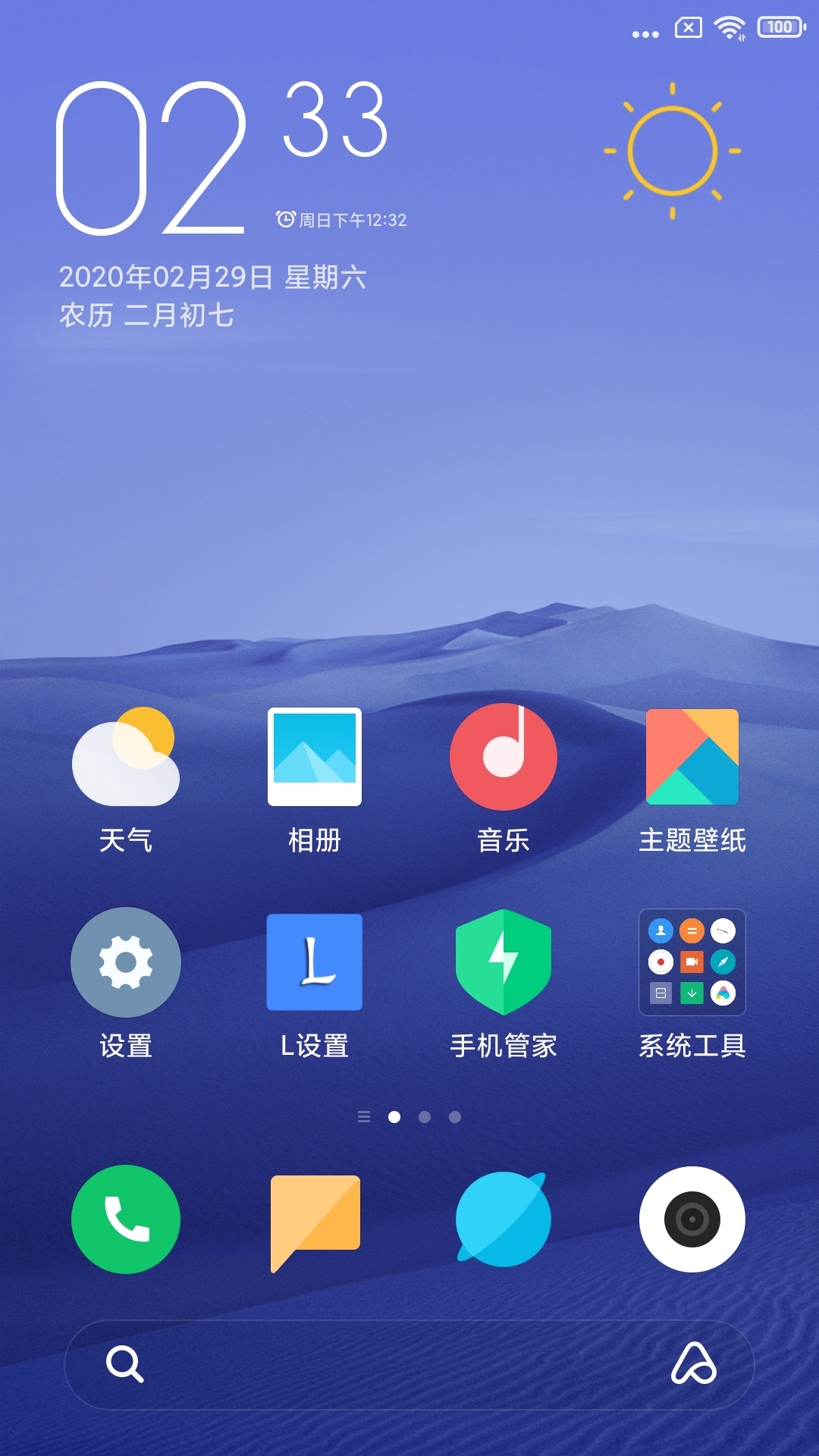Launch the 音乐 music app
This screenshot has width=819, height=1456.
pos(504,758)
